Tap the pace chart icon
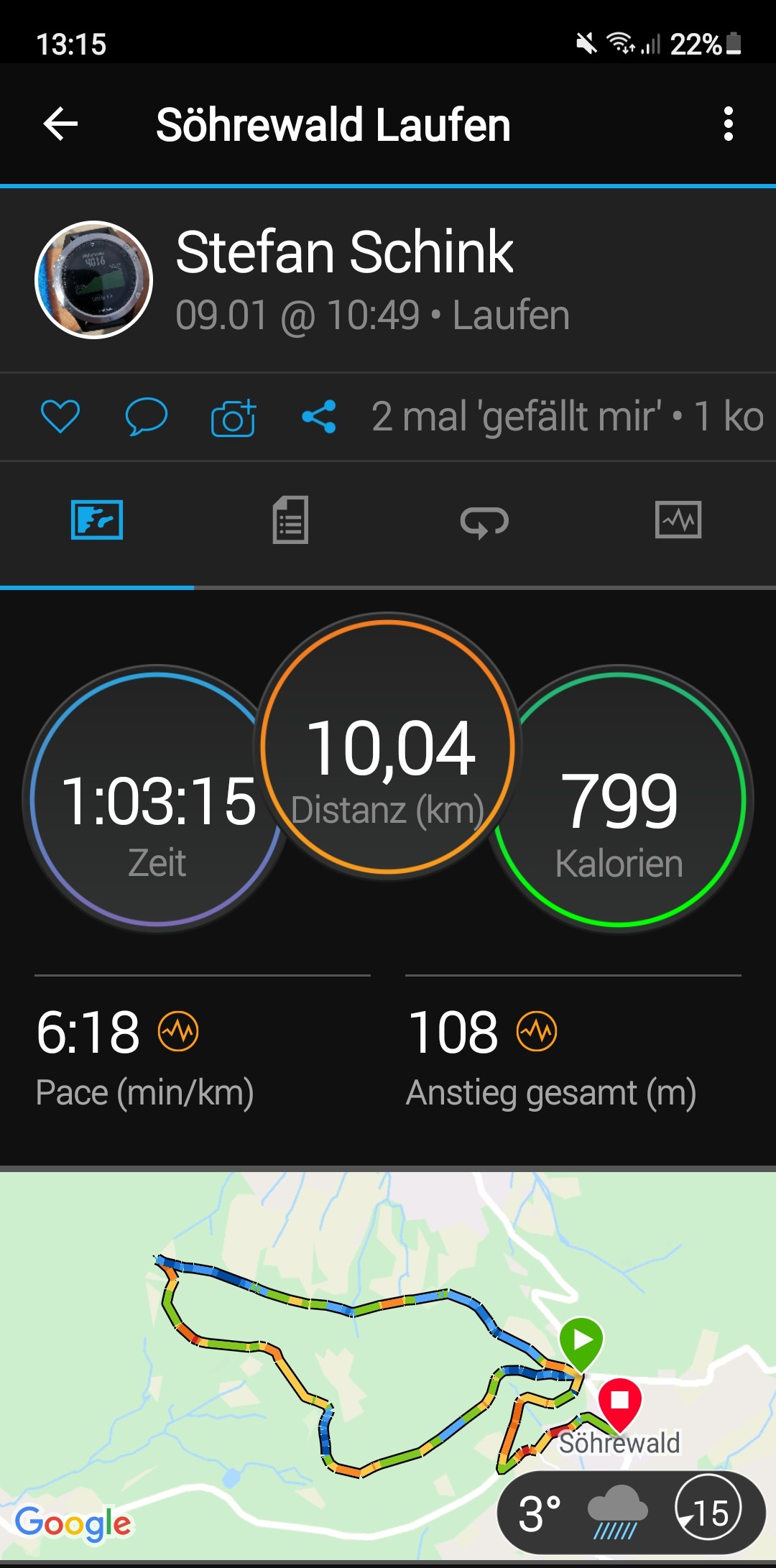The width and height of the screenshot is (776, 1568). (x=178, y=1032)
